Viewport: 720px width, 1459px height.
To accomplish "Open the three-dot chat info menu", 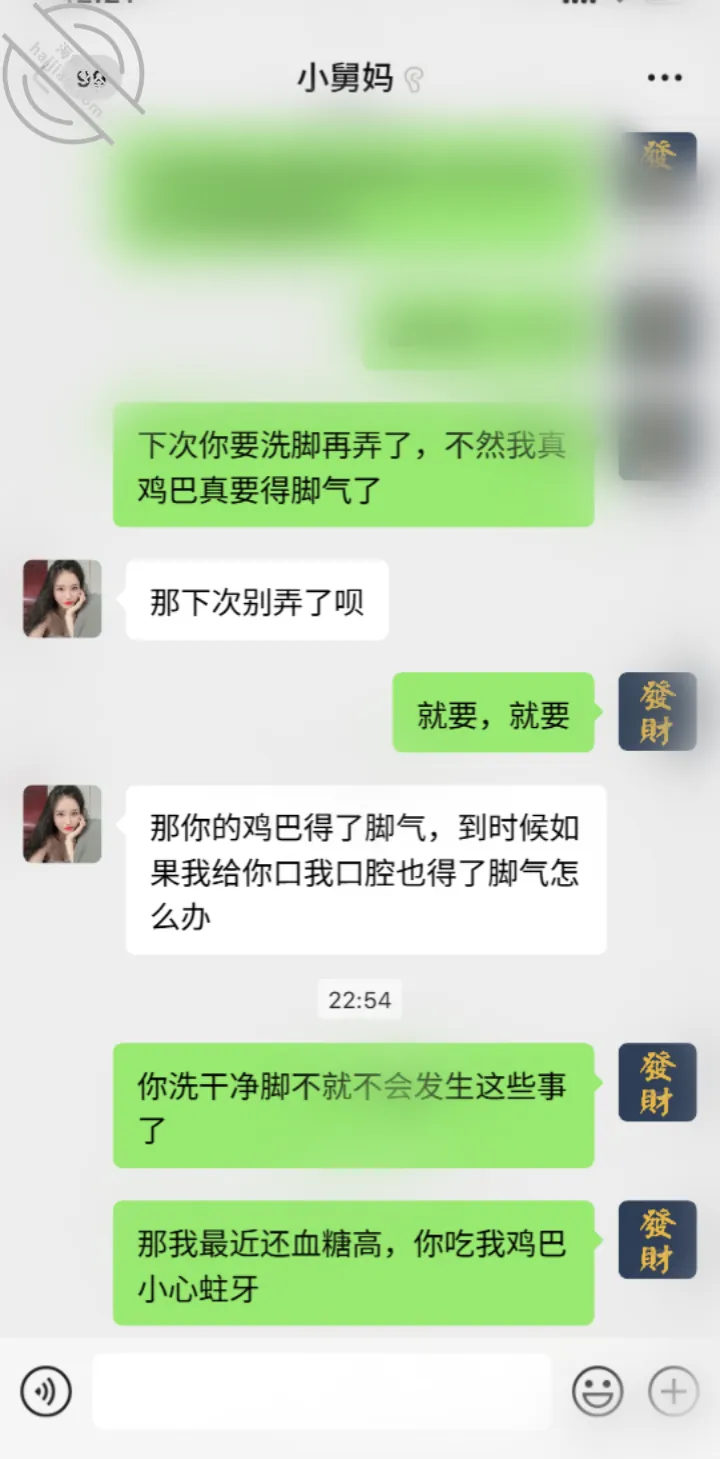I will (x=664, y=78).
